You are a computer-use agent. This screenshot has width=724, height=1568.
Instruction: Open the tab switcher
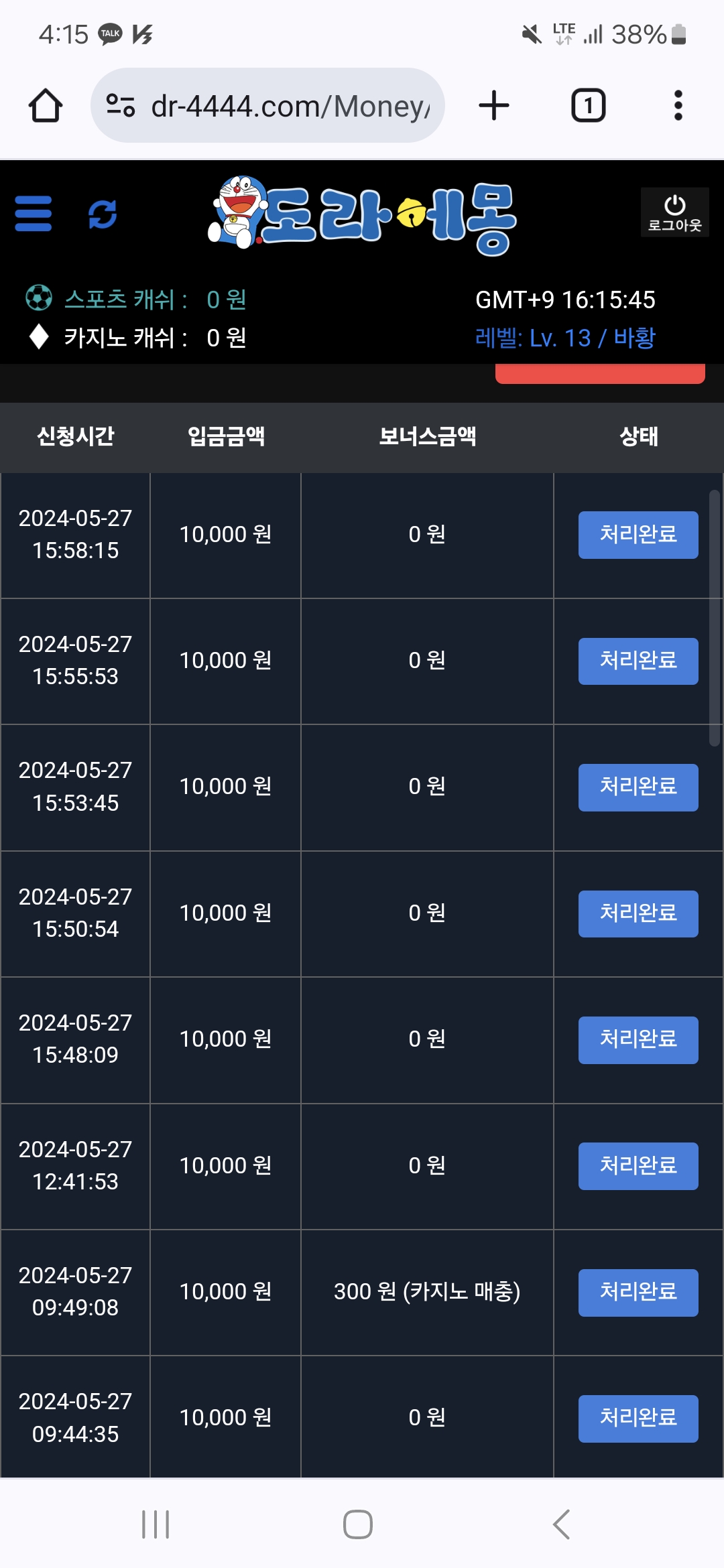click(588, 105)
